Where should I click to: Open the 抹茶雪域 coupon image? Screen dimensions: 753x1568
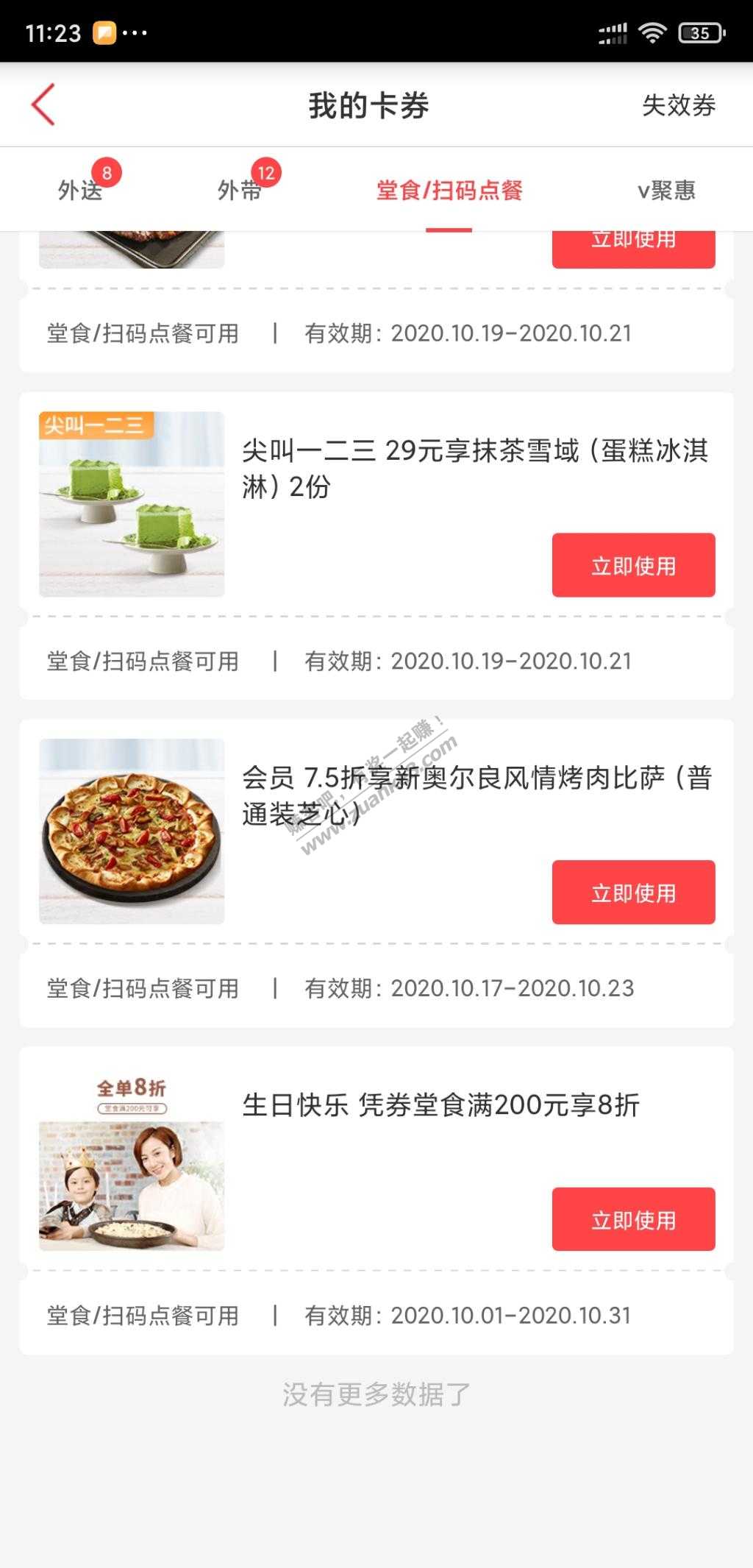point(132,504)
